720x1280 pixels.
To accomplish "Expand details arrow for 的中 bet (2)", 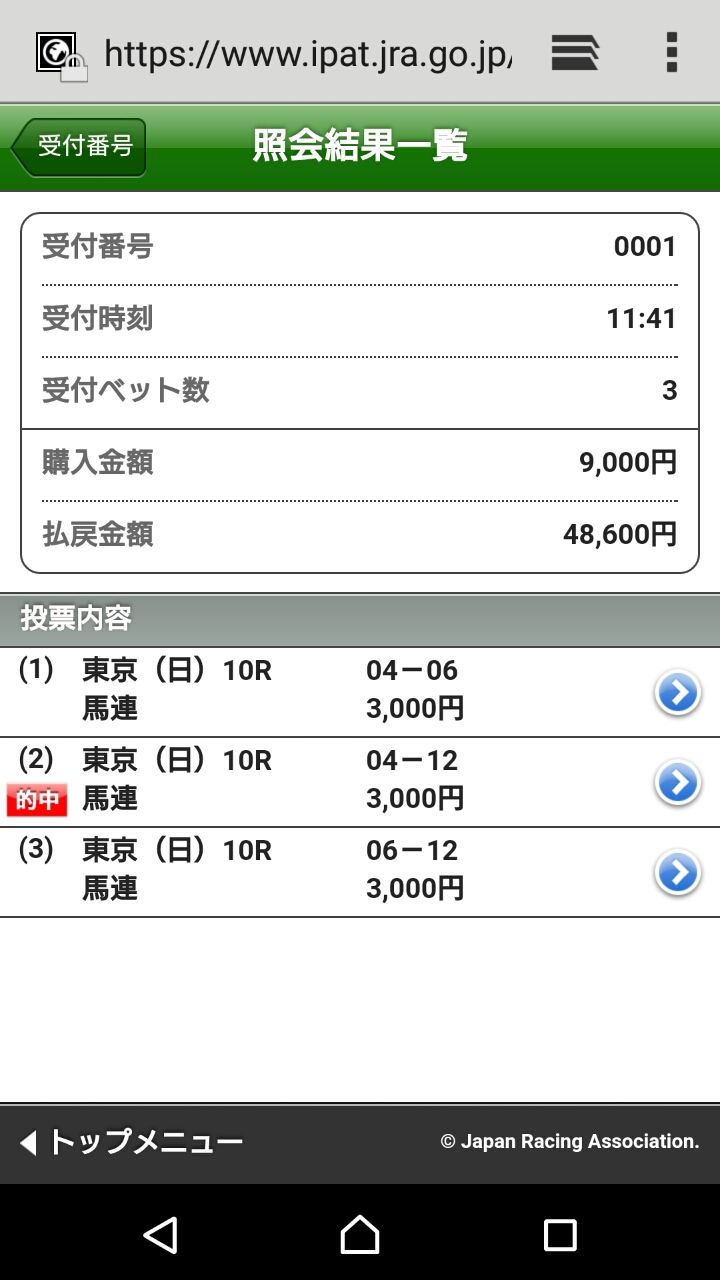I will click(x=677, y=781).
